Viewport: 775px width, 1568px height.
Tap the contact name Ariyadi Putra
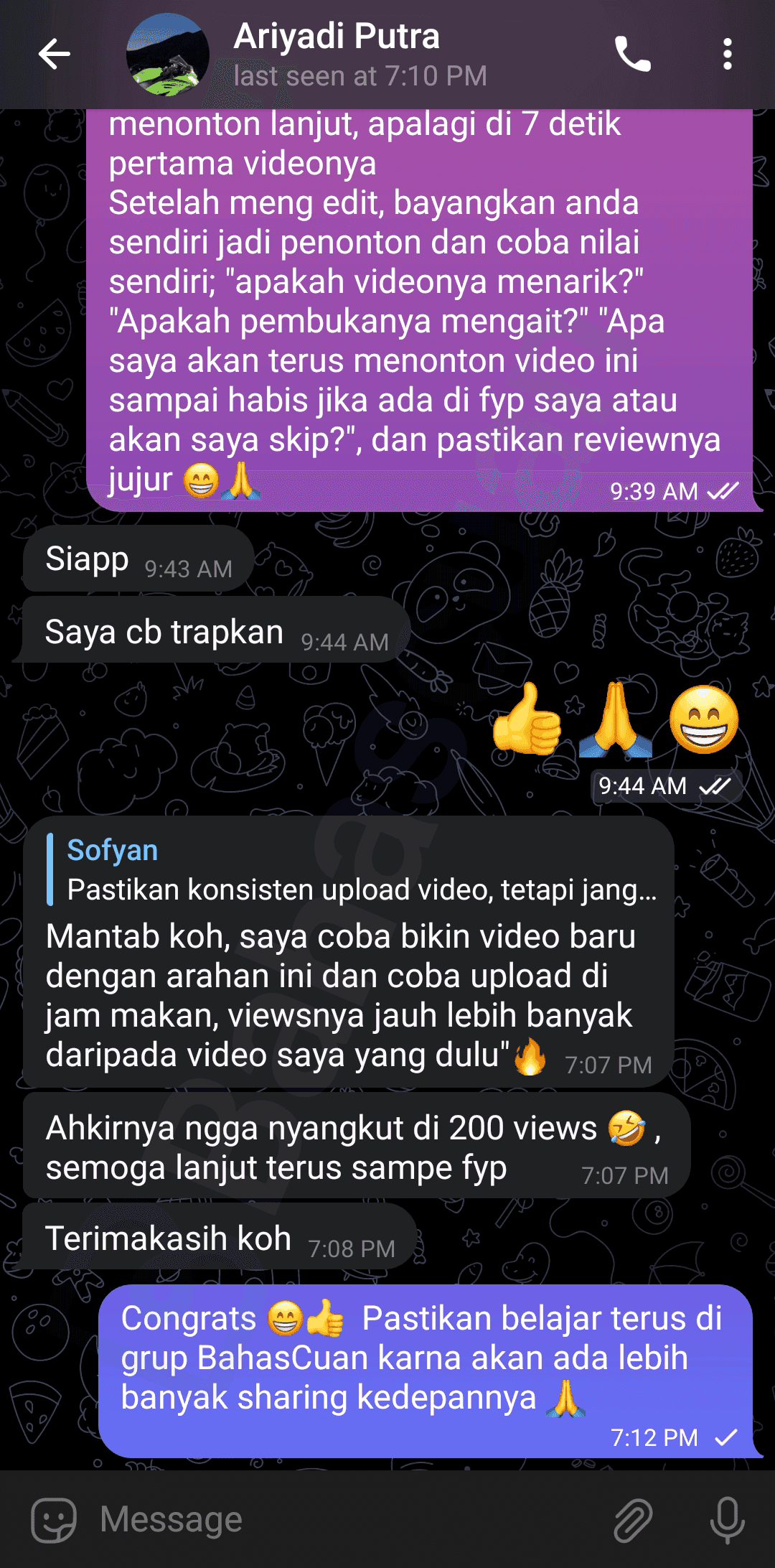[x=336, y=37]
